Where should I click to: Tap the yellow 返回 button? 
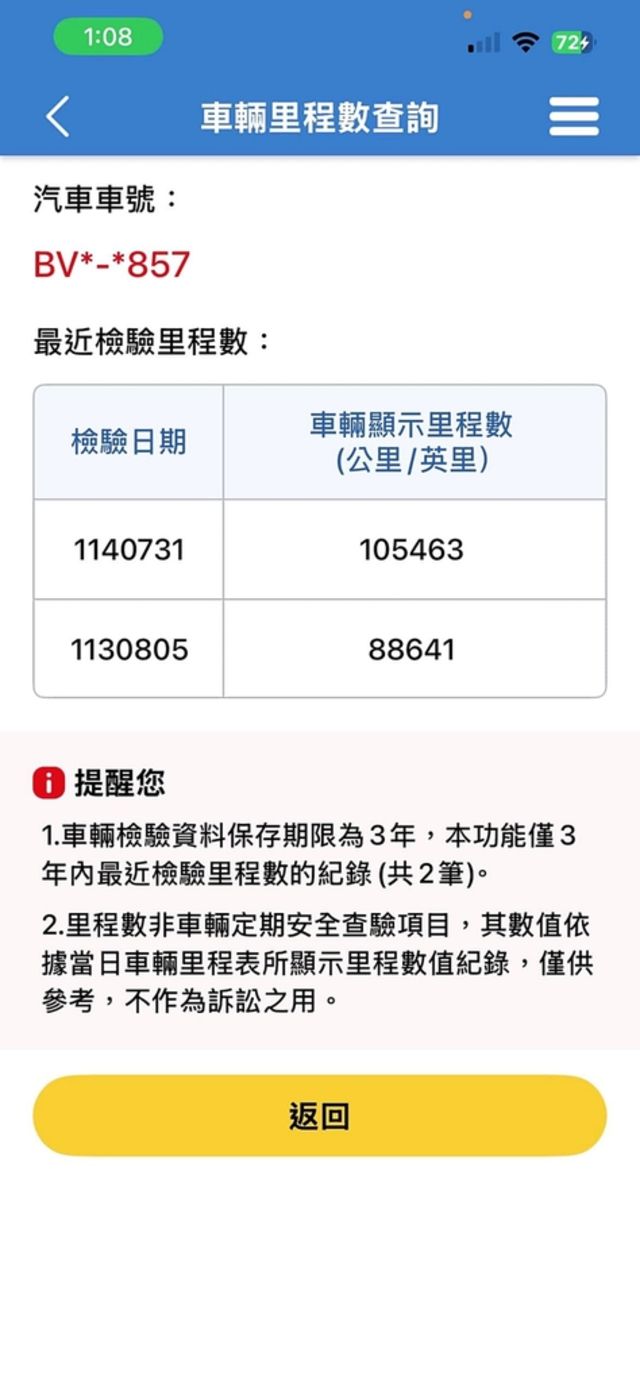click(320, 1116)
